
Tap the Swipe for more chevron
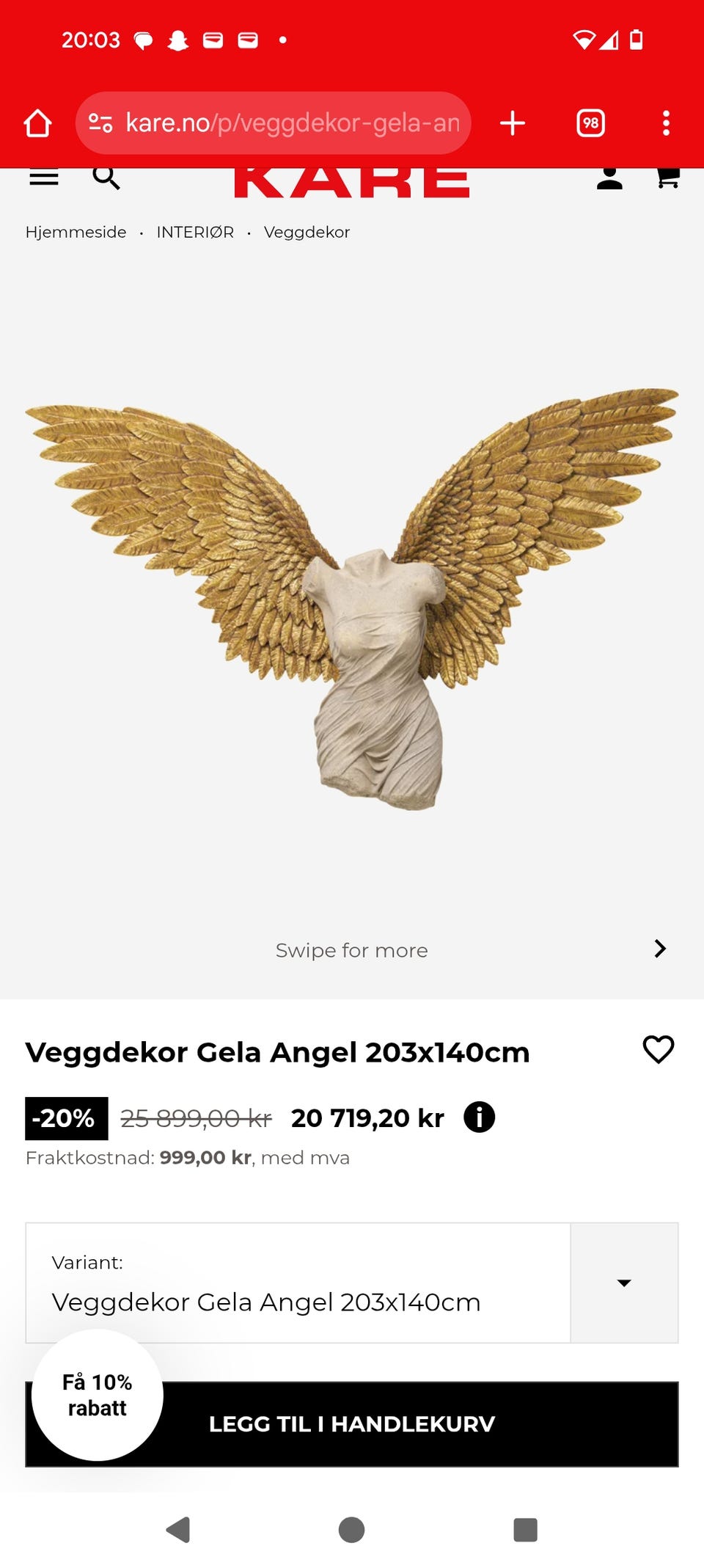click(659, 949)
